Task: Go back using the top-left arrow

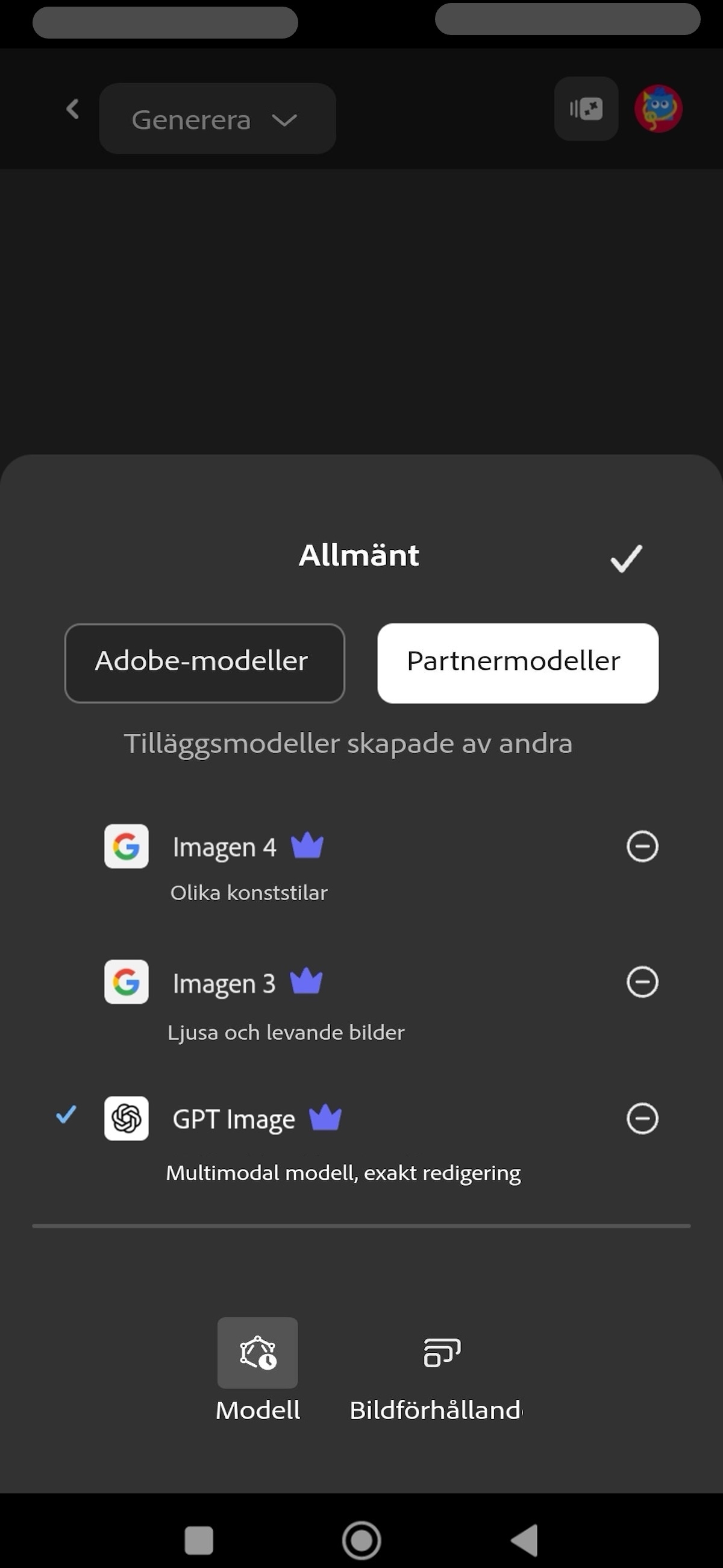Action: tap(72, 110)
